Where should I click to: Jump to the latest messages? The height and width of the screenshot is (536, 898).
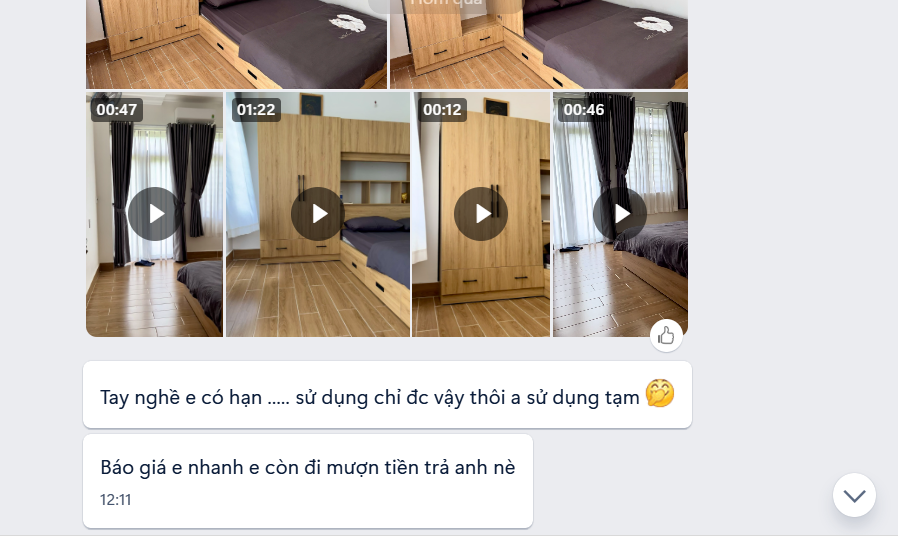click(x=854, y=495)
